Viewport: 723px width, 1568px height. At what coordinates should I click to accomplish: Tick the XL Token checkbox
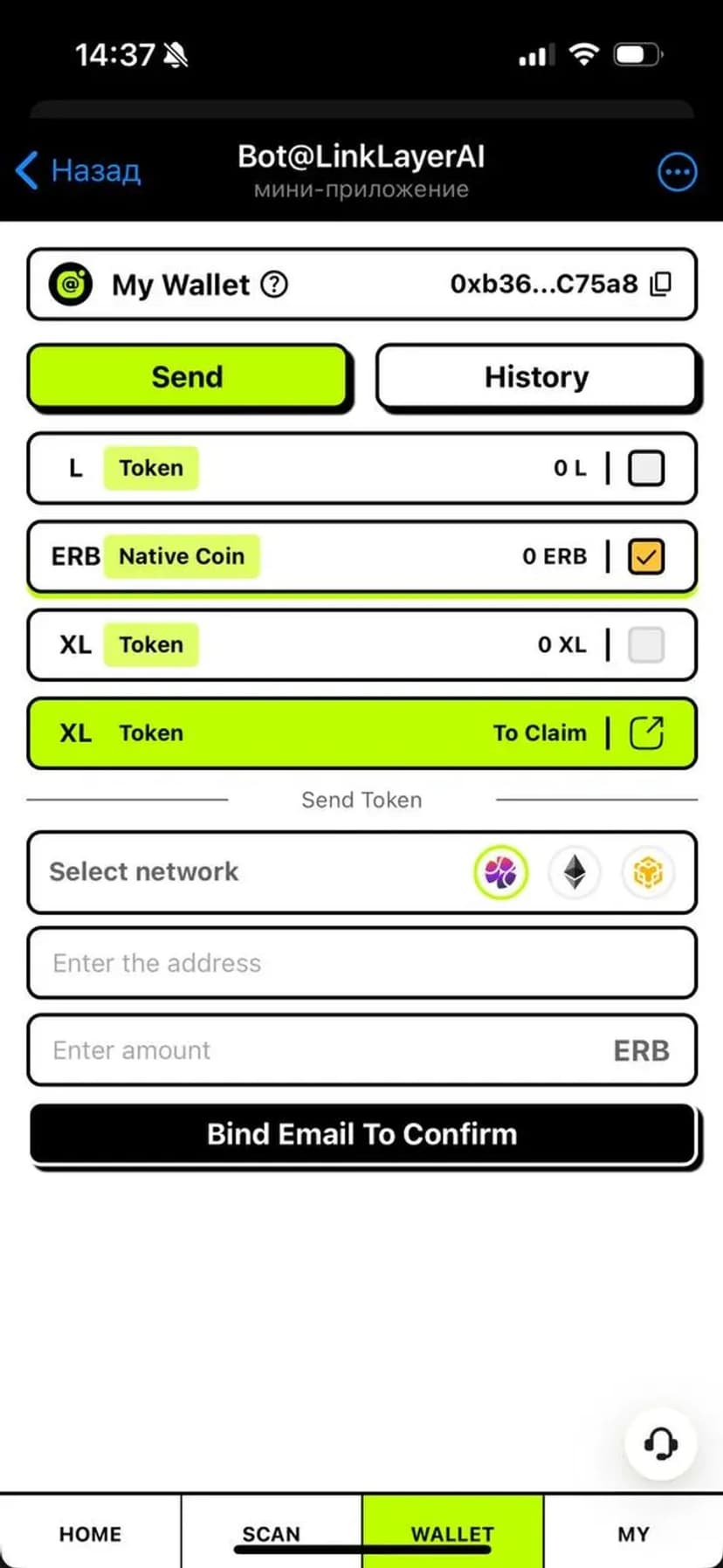point(646,644)
